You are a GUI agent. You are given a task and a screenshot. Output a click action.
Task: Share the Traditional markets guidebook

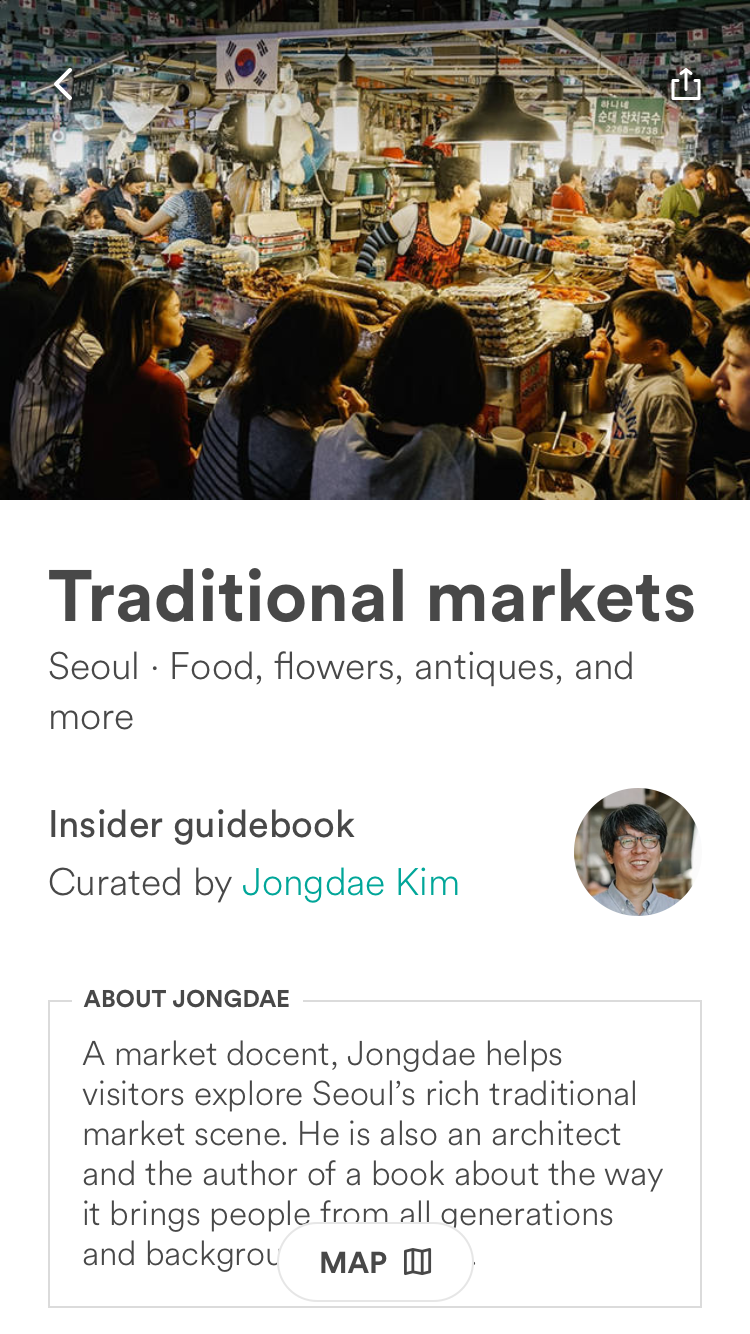(686, 85)
